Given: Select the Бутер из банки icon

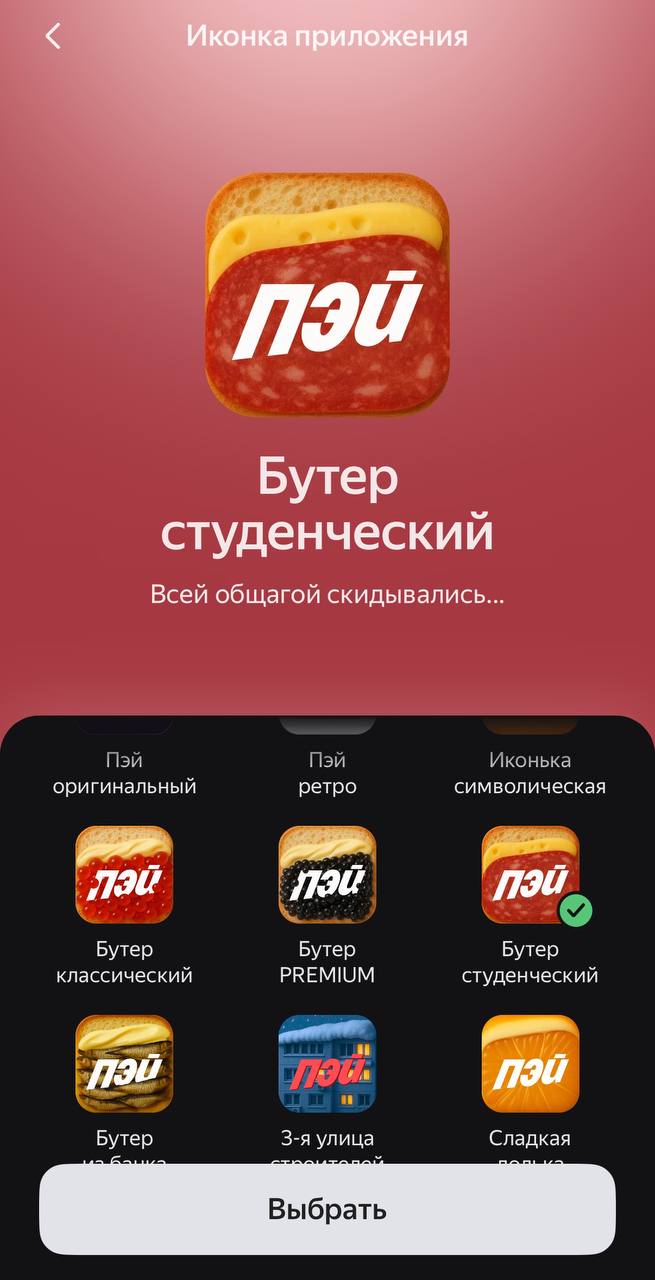Looking at the screenshot, I should click(124, 1063).
